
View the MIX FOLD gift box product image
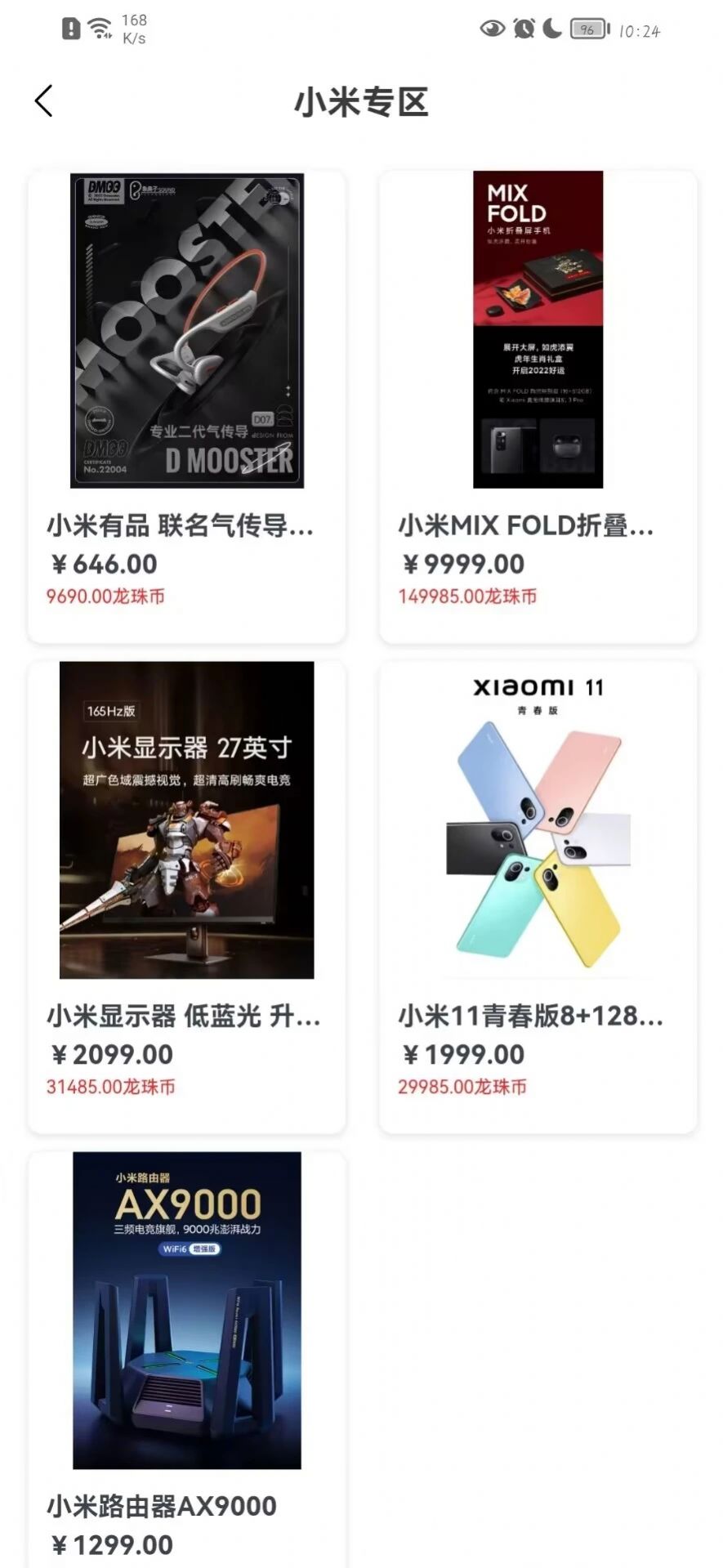click(538, 327)
